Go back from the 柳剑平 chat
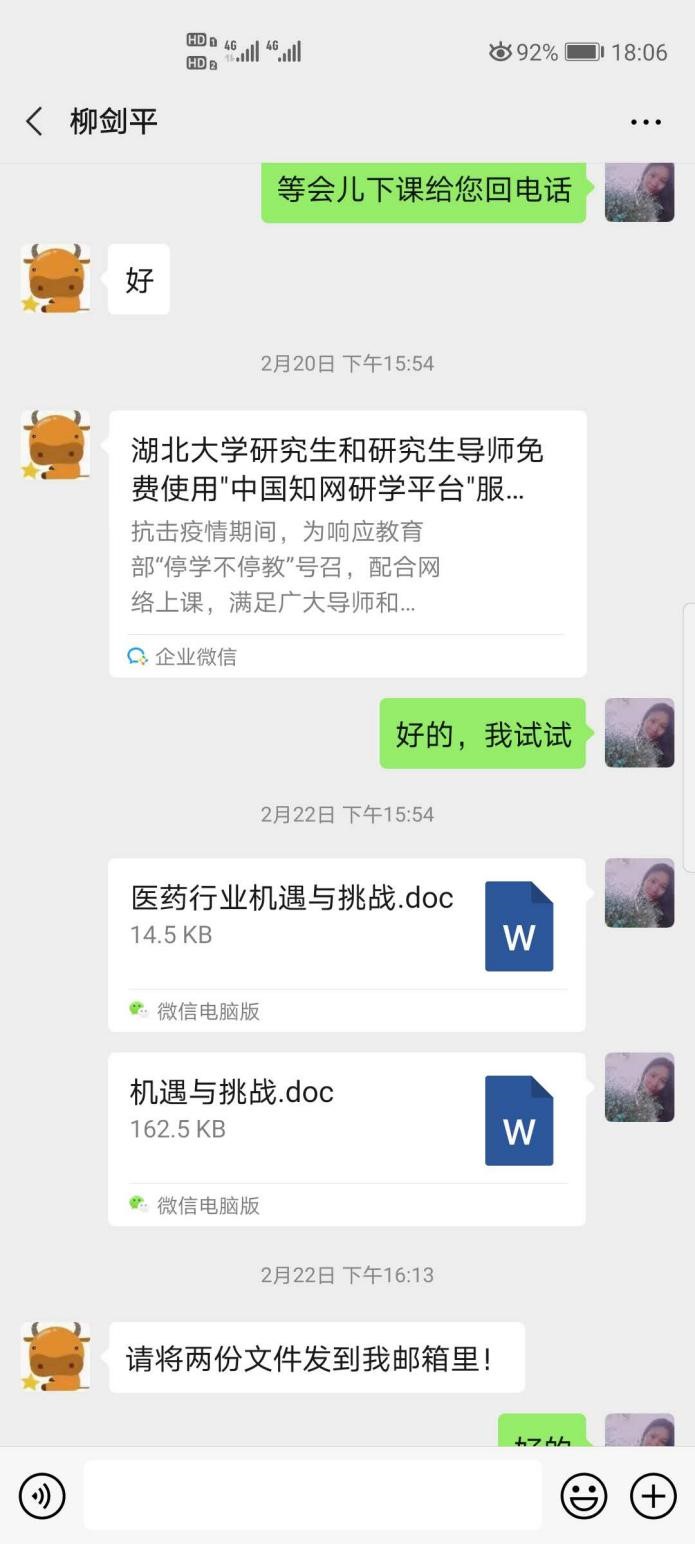Screen dimensions: 695x1544 click(34, 122)
